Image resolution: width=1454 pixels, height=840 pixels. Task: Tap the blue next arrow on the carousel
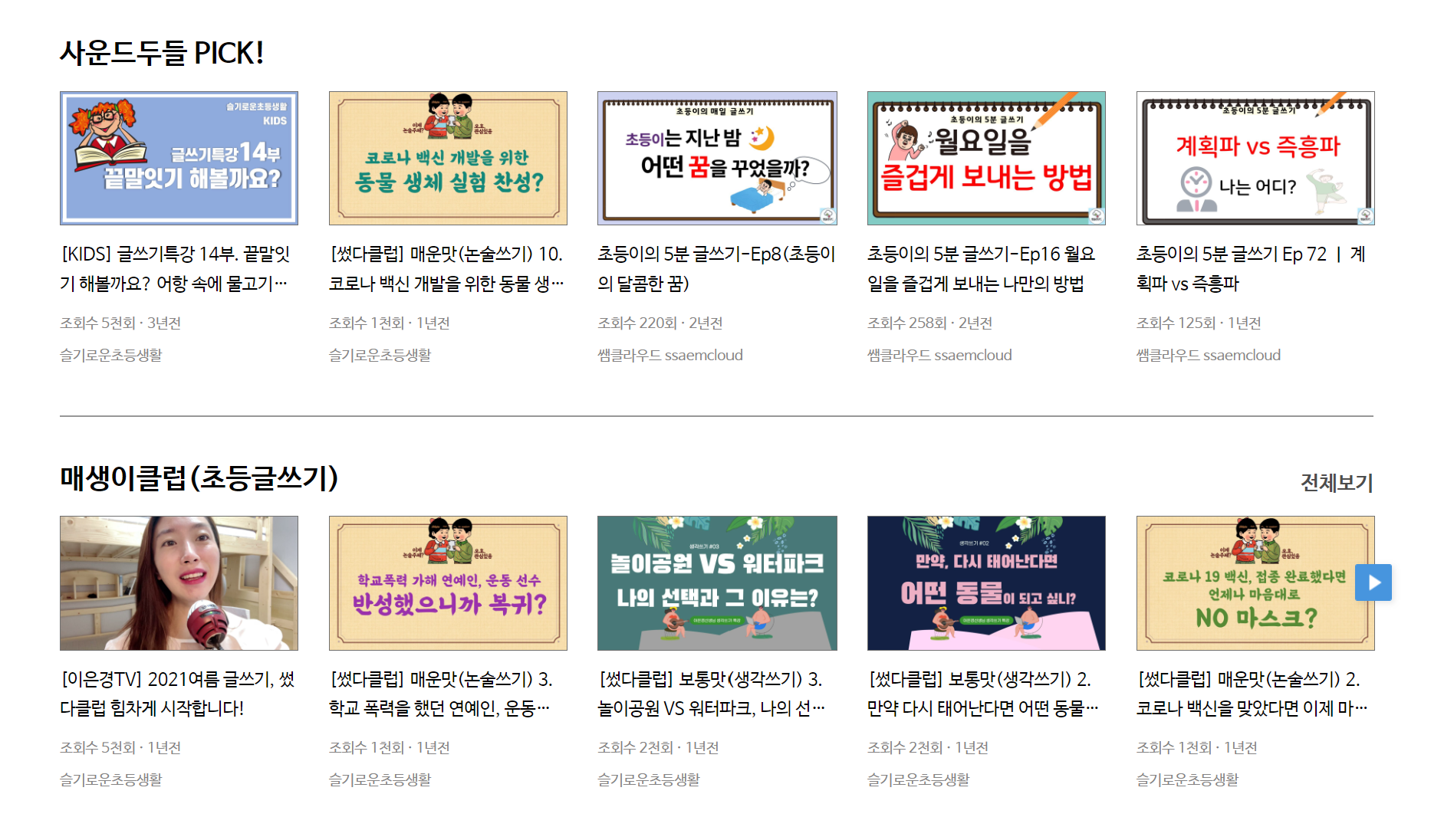pos(1373,582)
